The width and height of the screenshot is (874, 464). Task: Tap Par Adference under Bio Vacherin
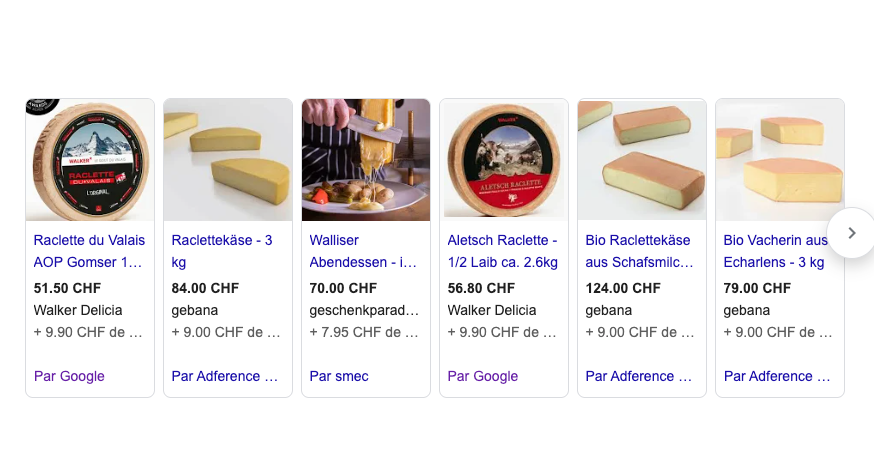(x=777, y=376)
